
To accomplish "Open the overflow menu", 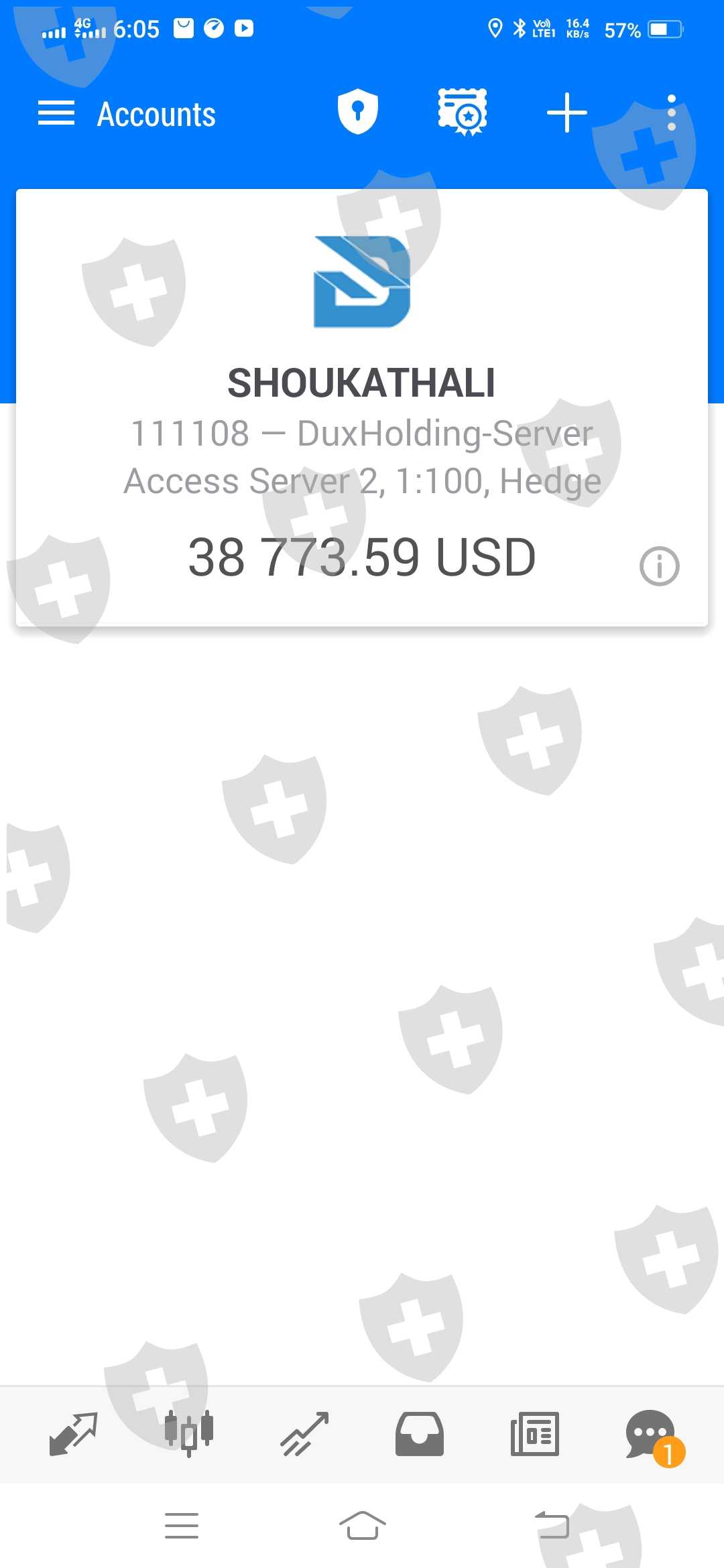I will tap(671, 113).
